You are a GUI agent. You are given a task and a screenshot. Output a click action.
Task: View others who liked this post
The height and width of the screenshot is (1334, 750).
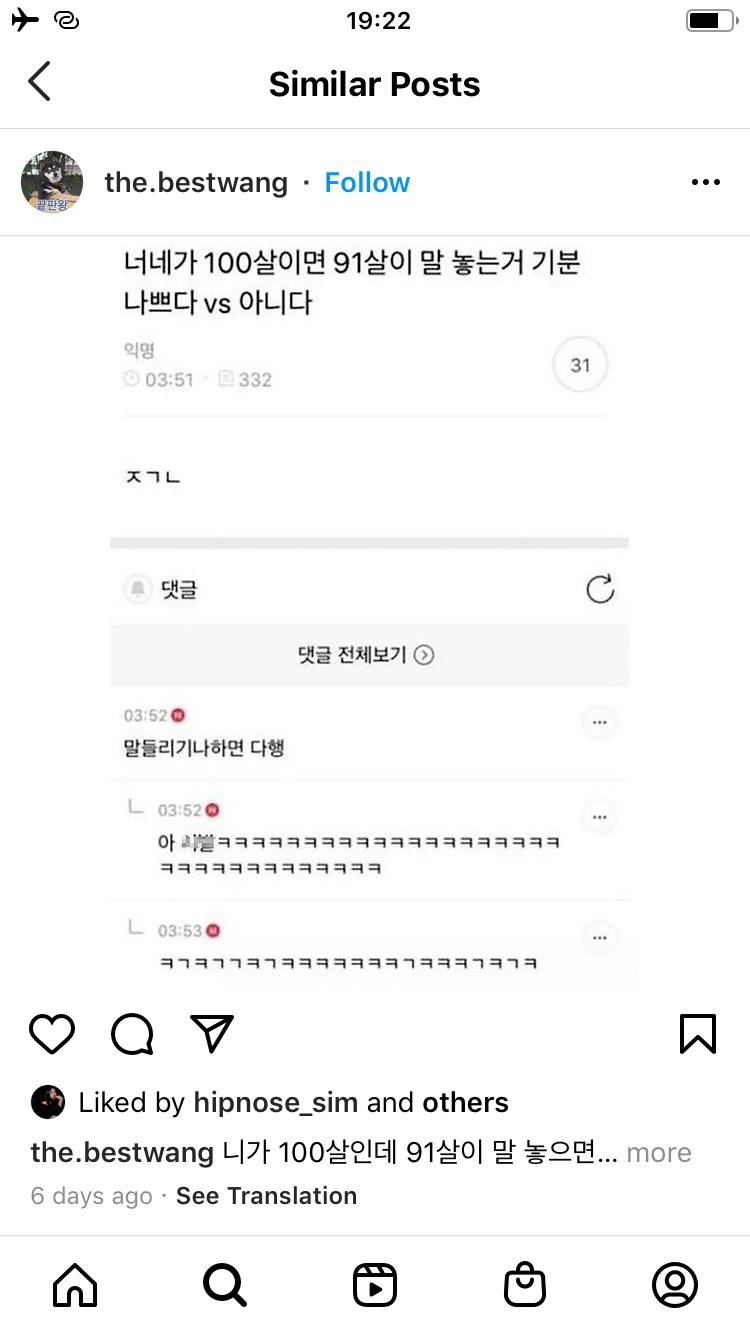(465, 1102)
